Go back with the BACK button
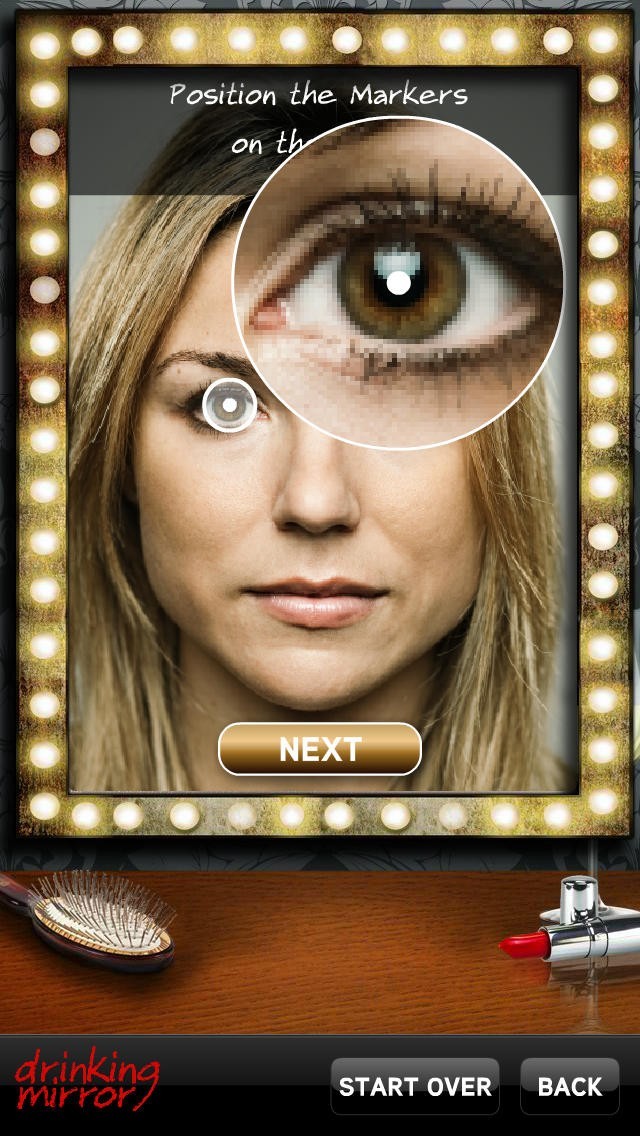 click(570, 1086)
